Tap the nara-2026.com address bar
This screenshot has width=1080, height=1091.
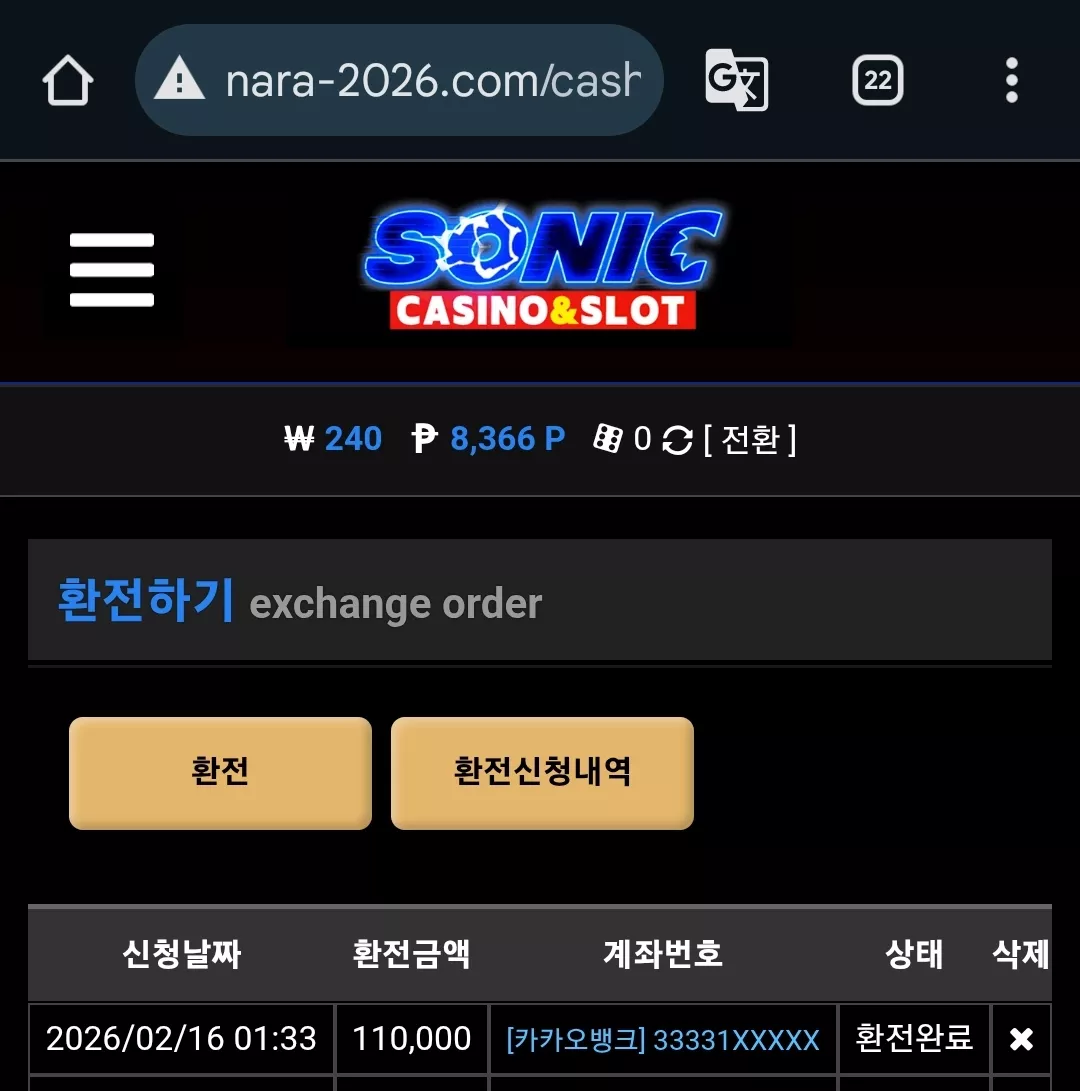coord(399,80)
